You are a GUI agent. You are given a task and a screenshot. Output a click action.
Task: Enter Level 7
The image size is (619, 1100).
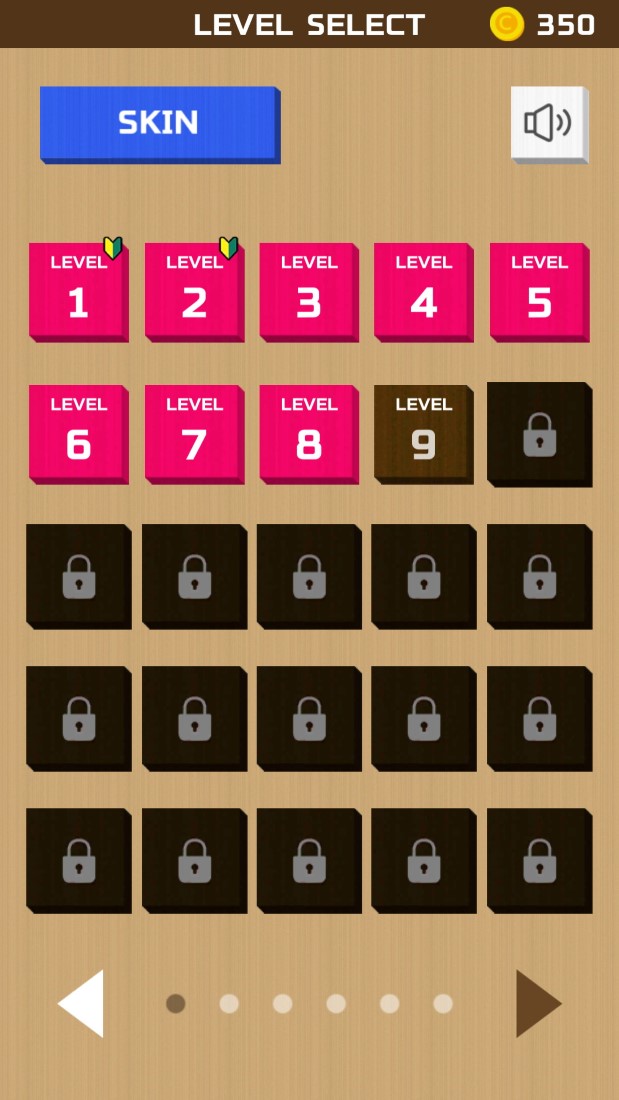(x=194, y=432)
